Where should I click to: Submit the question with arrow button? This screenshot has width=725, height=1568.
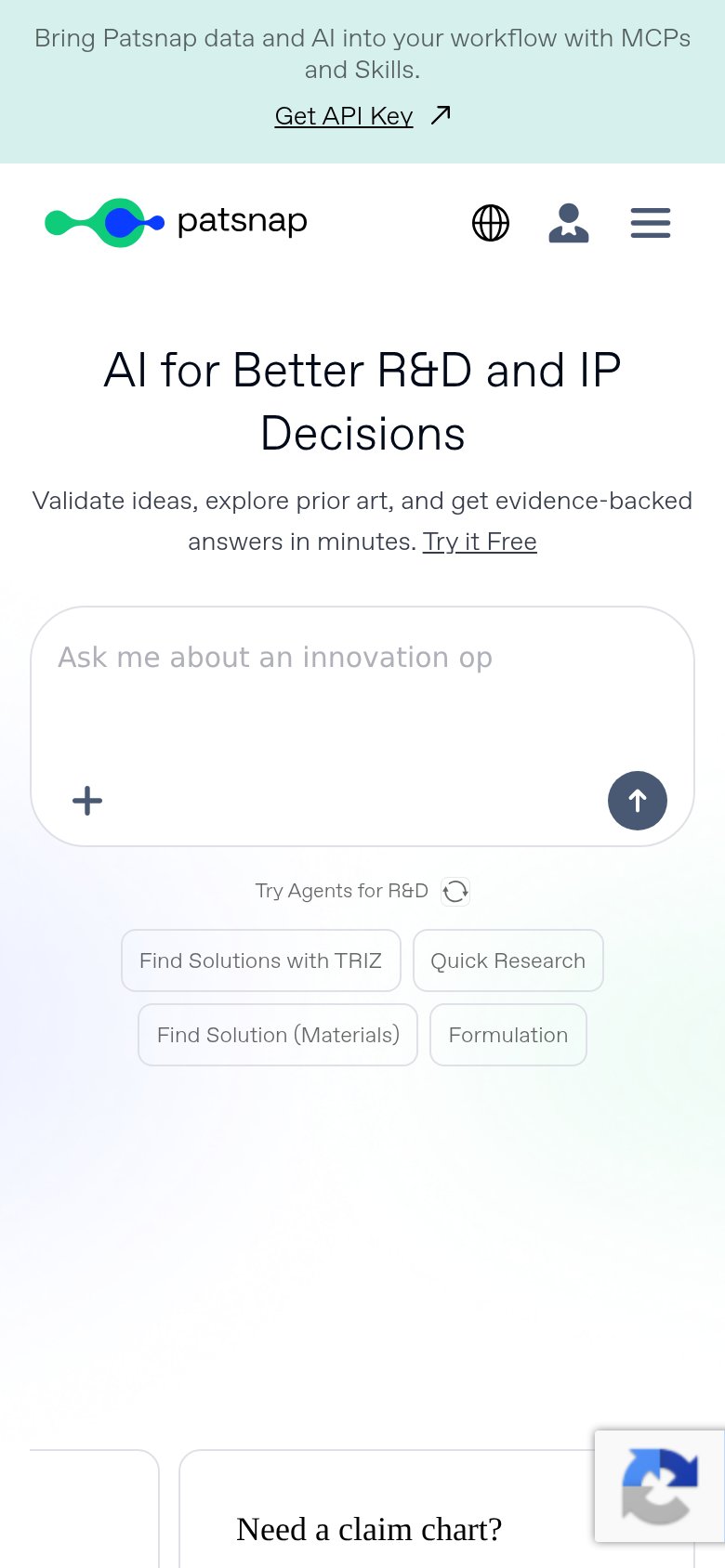(x=638, y=801)
